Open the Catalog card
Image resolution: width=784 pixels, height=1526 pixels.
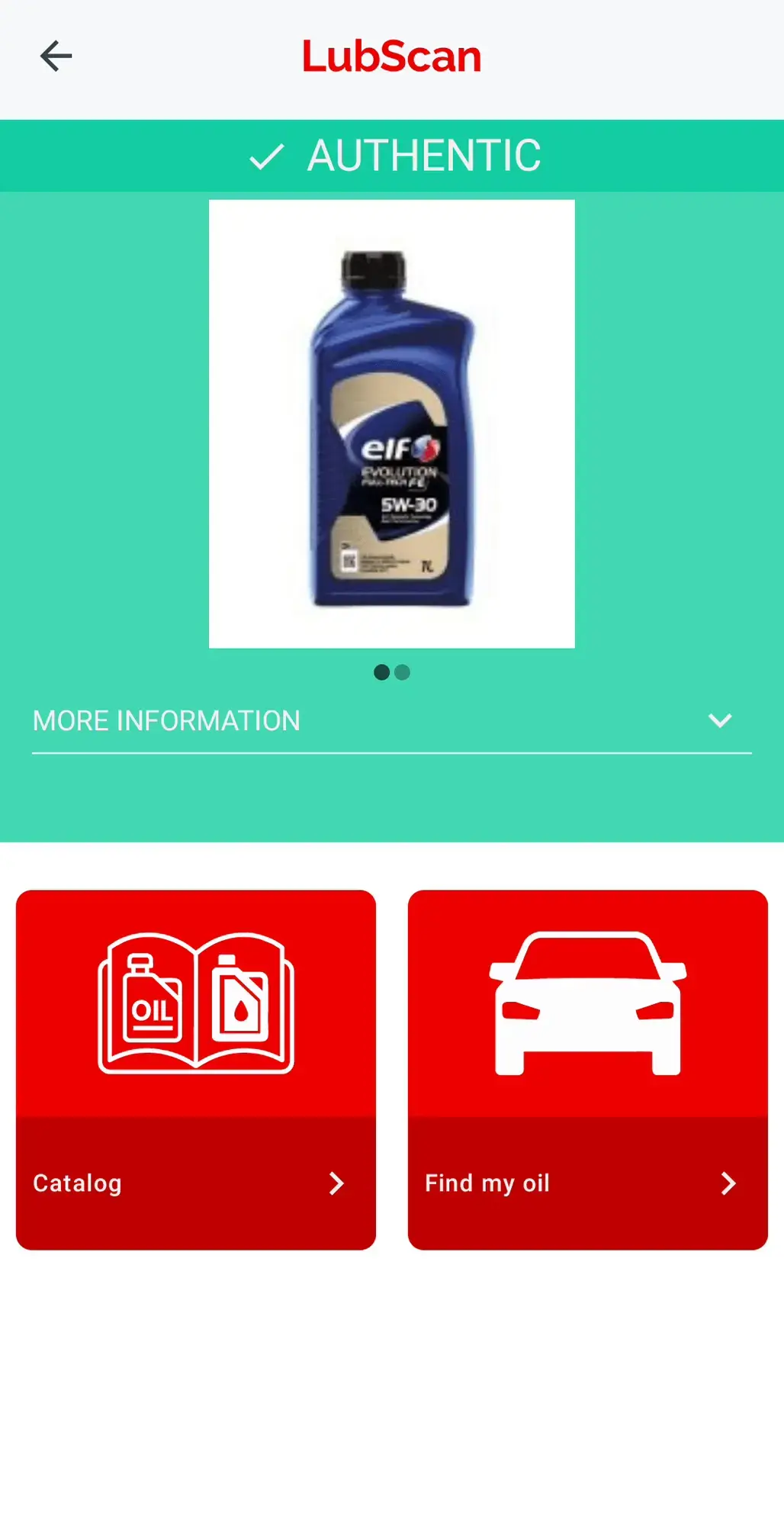click(x=196, y=1069)
